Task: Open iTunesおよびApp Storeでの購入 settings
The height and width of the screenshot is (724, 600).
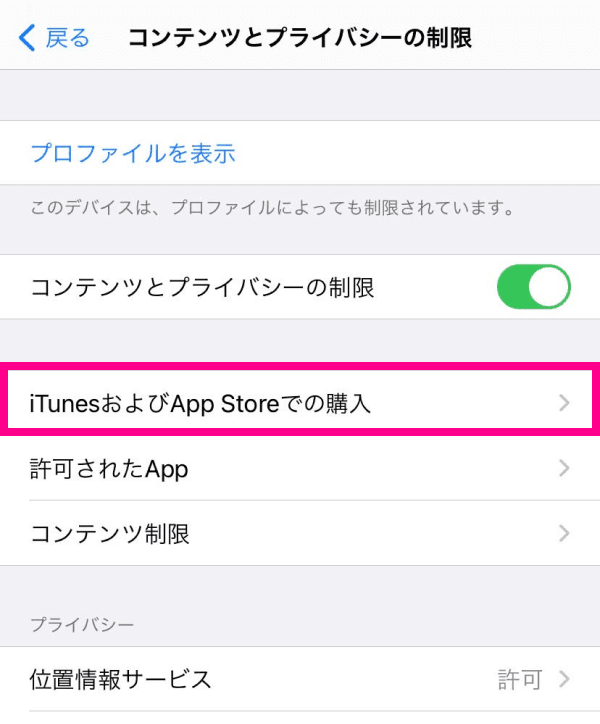Action: [300, 403]
